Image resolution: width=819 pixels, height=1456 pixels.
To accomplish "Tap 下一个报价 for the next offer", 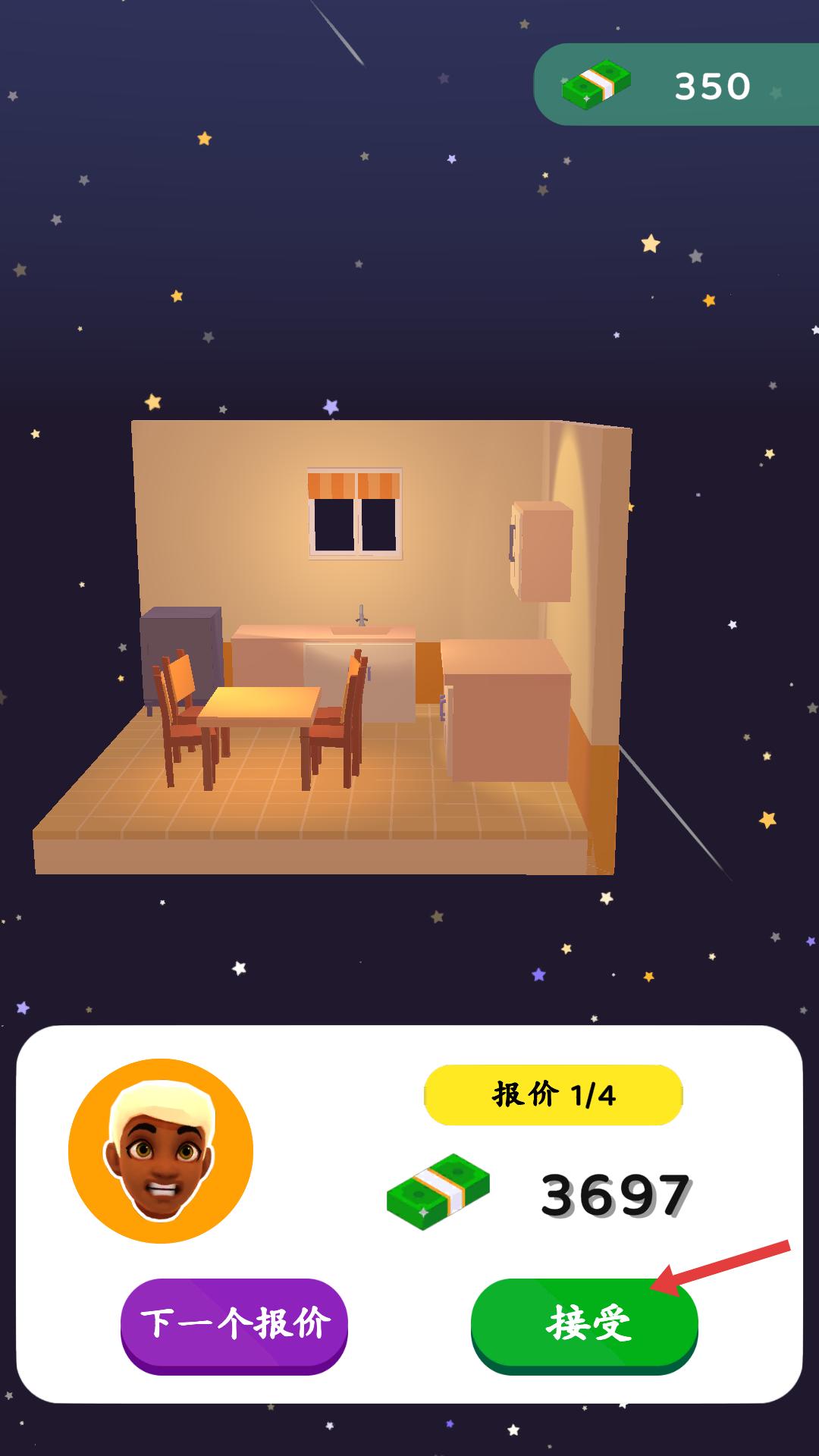I will click(x=234, y=1323).
